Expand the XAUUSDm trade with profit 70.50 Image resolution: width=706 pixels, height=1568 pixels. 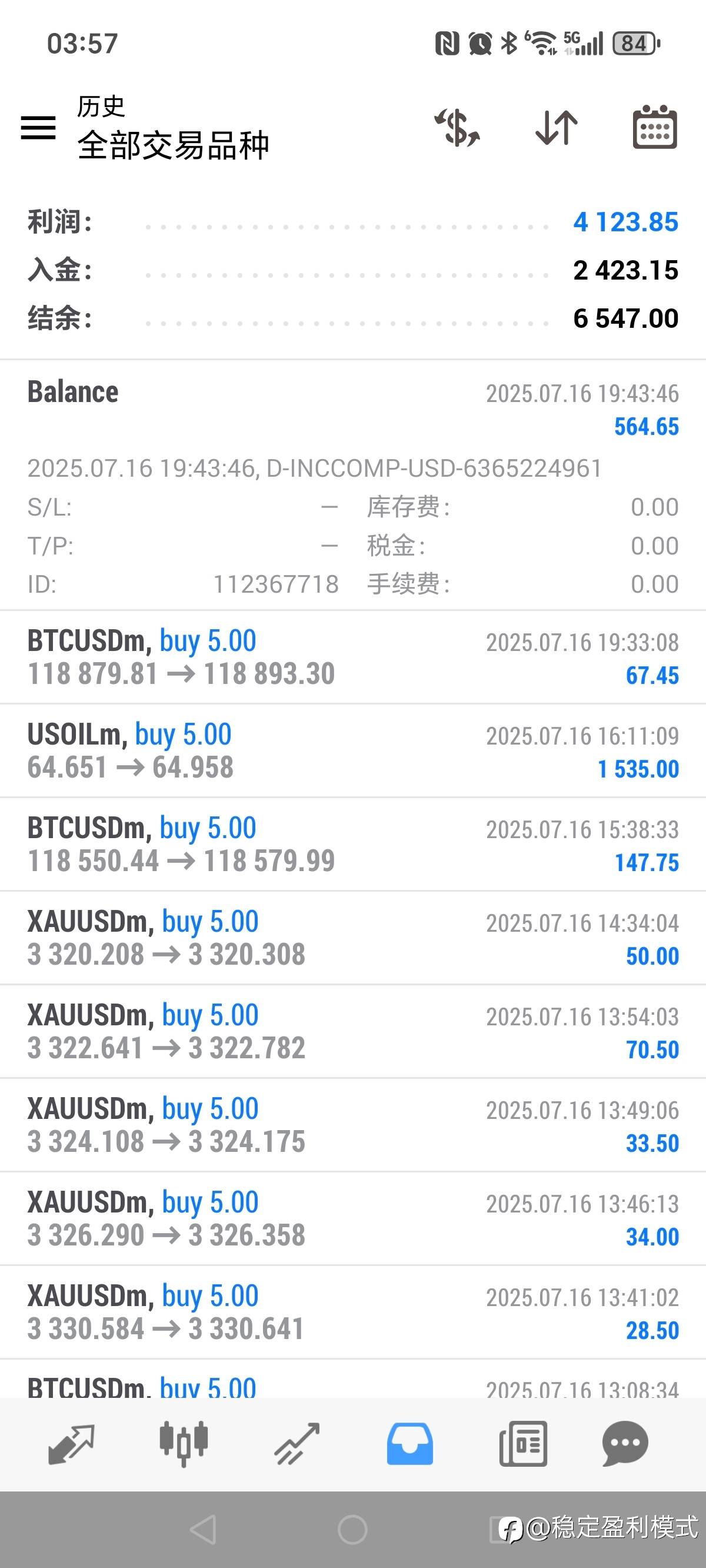[x=353, y=1032]
